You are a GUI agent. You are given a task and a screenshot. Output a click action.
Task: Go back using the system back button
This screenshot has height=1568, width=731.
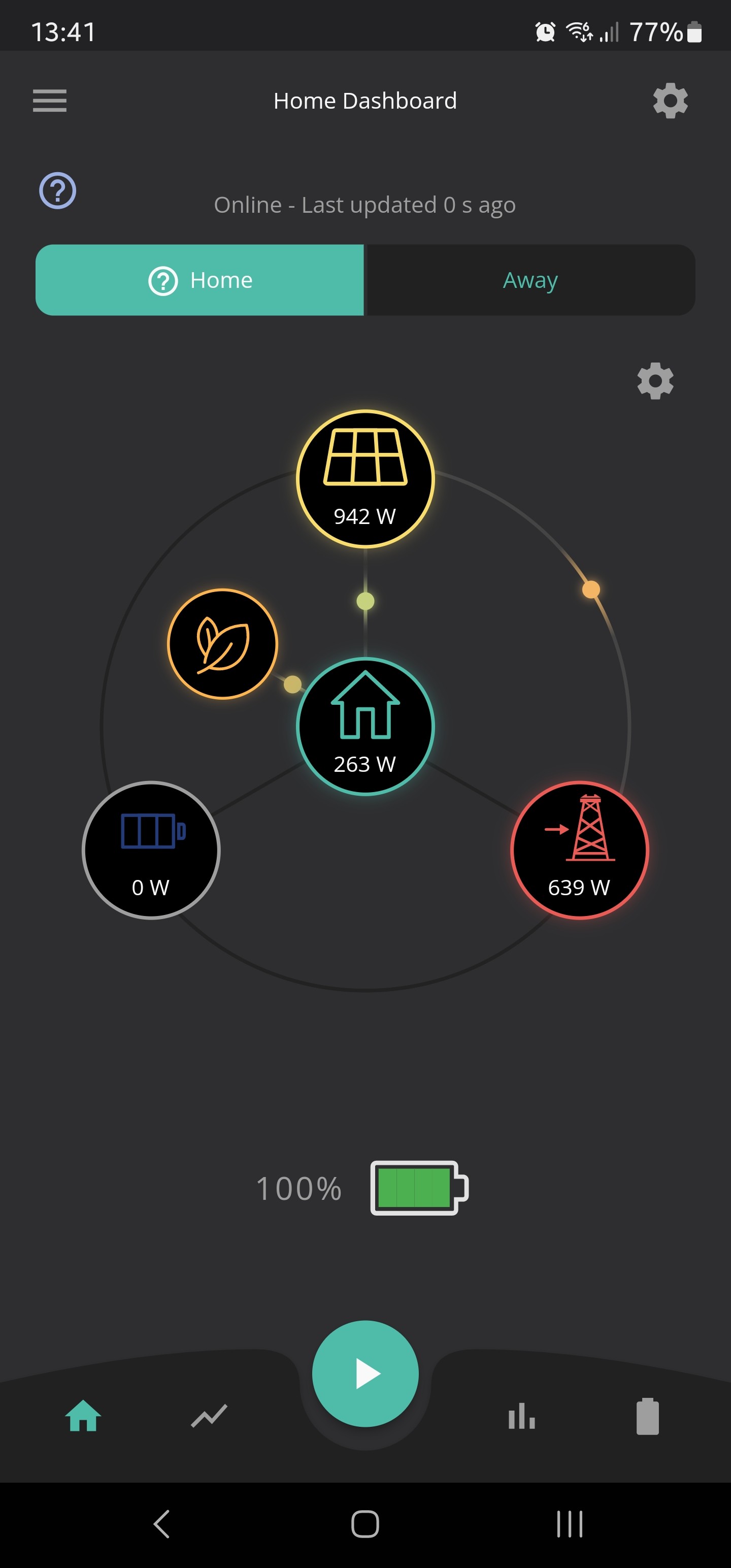(161, 1523)
